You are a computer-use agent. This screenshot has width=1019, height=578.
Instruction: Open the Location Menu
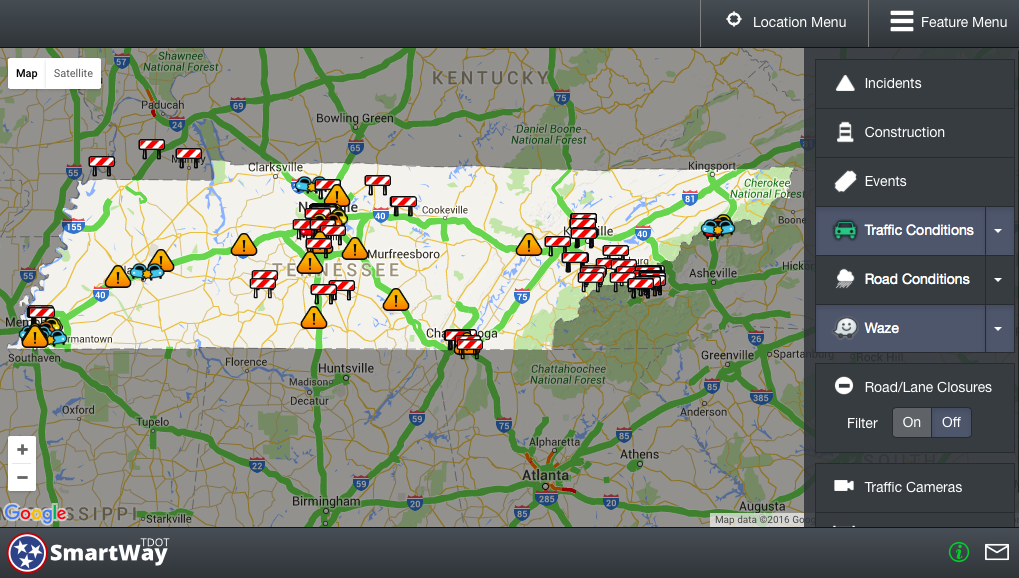coord(785,22)
